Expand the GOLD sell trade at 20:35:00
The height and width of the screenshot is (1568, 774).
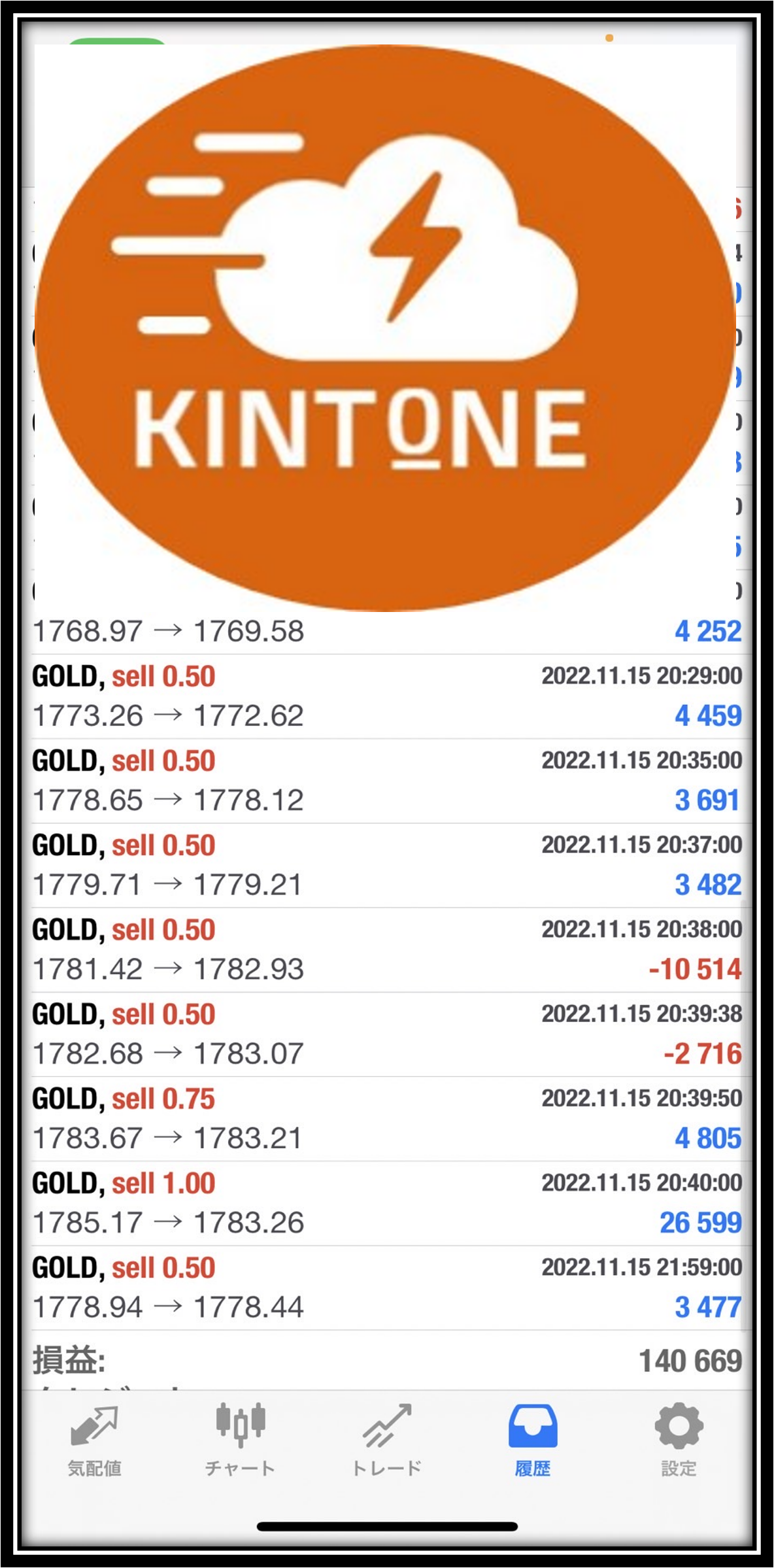(x=387, y=781)
